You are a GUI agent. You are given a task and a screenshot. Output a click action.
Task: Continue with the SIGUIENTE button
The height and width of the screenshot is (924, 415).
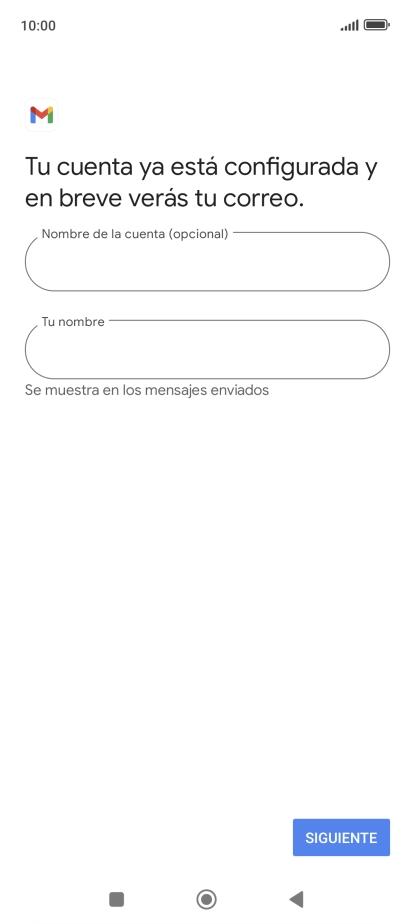341,837
